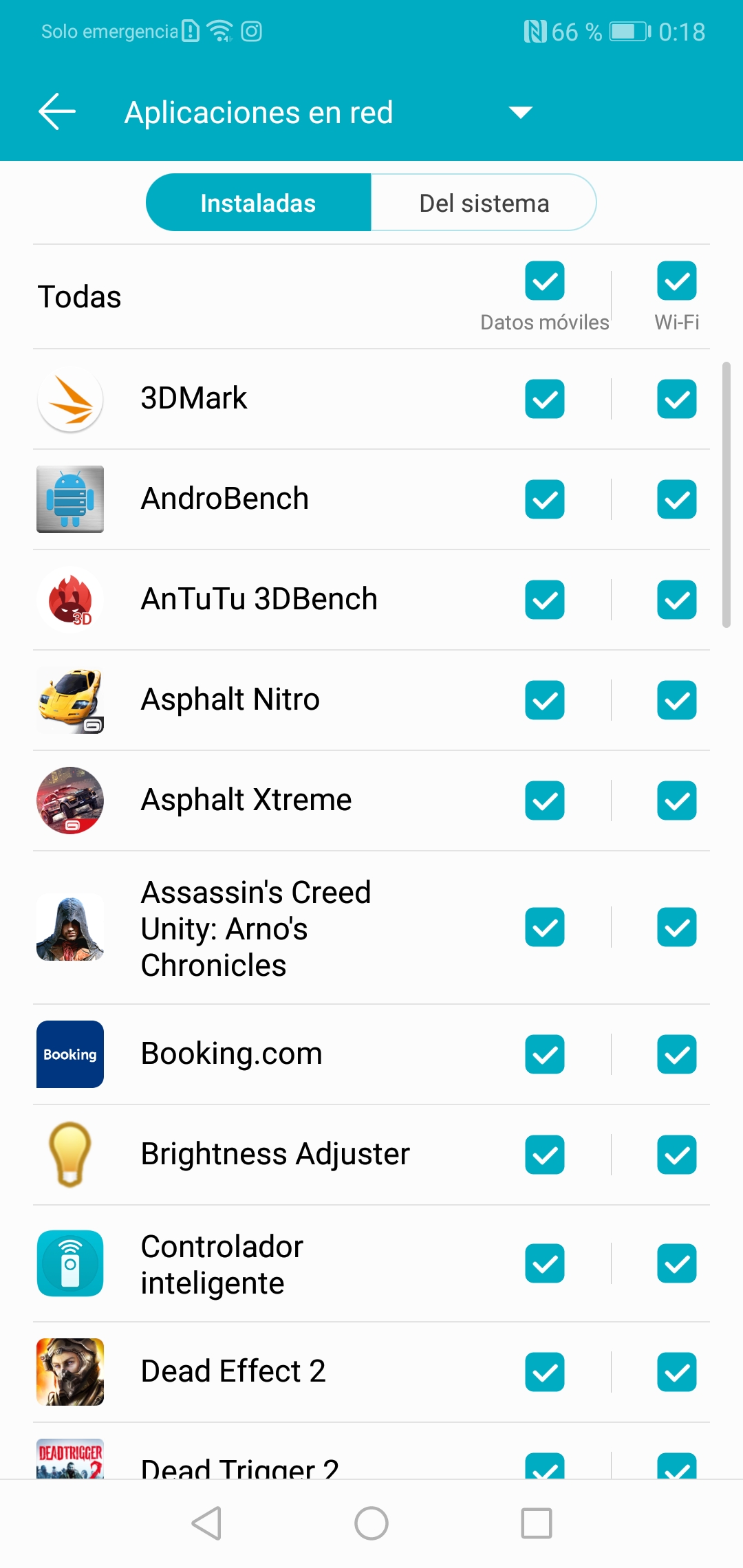The width and height of the screenshot is (743, 1568).
Task: Uncheck Wi-Fi for 3DMark
Action: coord(677,399)
